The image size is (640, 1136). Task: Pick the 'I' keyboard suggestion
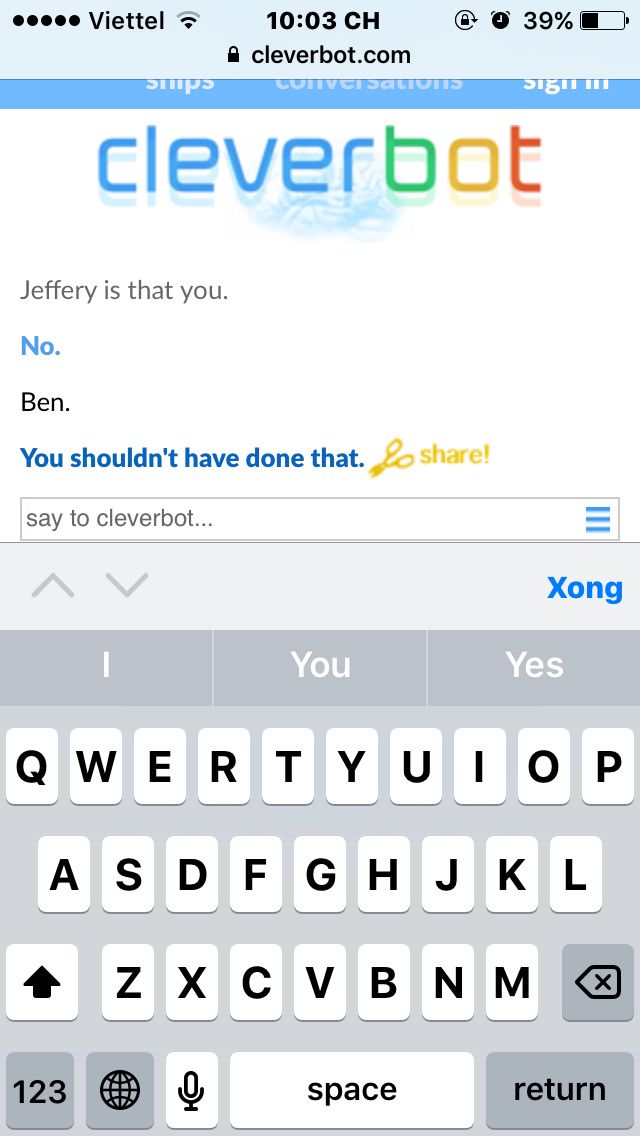(106, 665)
